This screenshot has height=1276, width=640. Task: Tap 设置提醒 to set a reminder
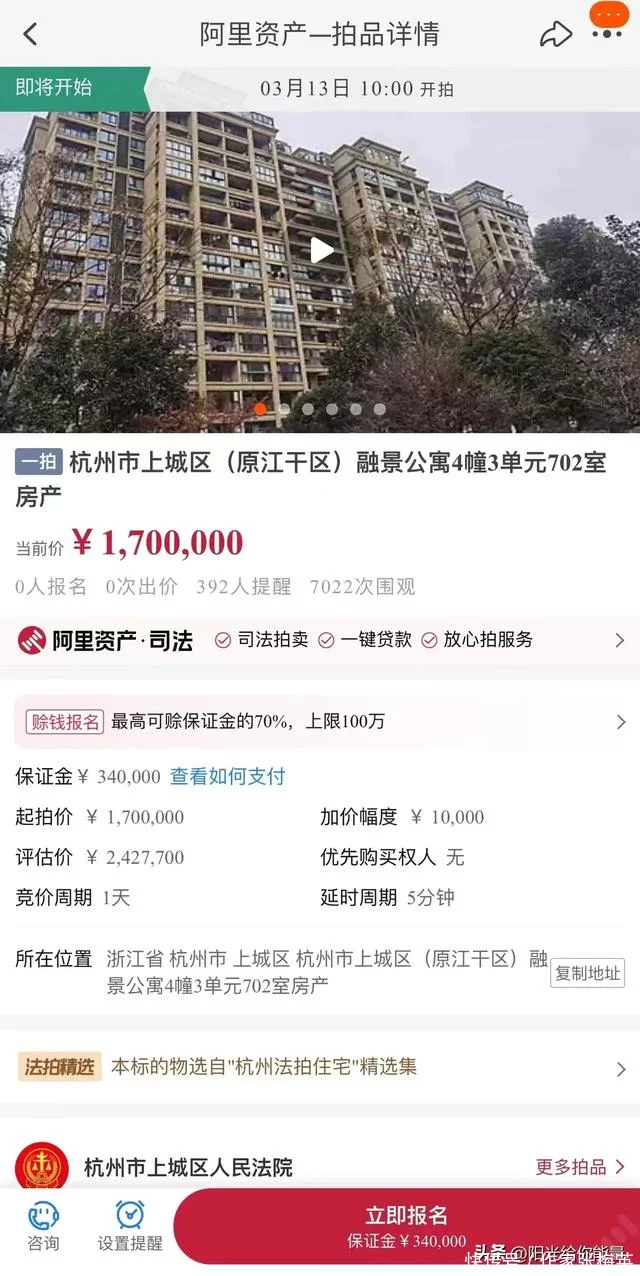click(130, 1226)
